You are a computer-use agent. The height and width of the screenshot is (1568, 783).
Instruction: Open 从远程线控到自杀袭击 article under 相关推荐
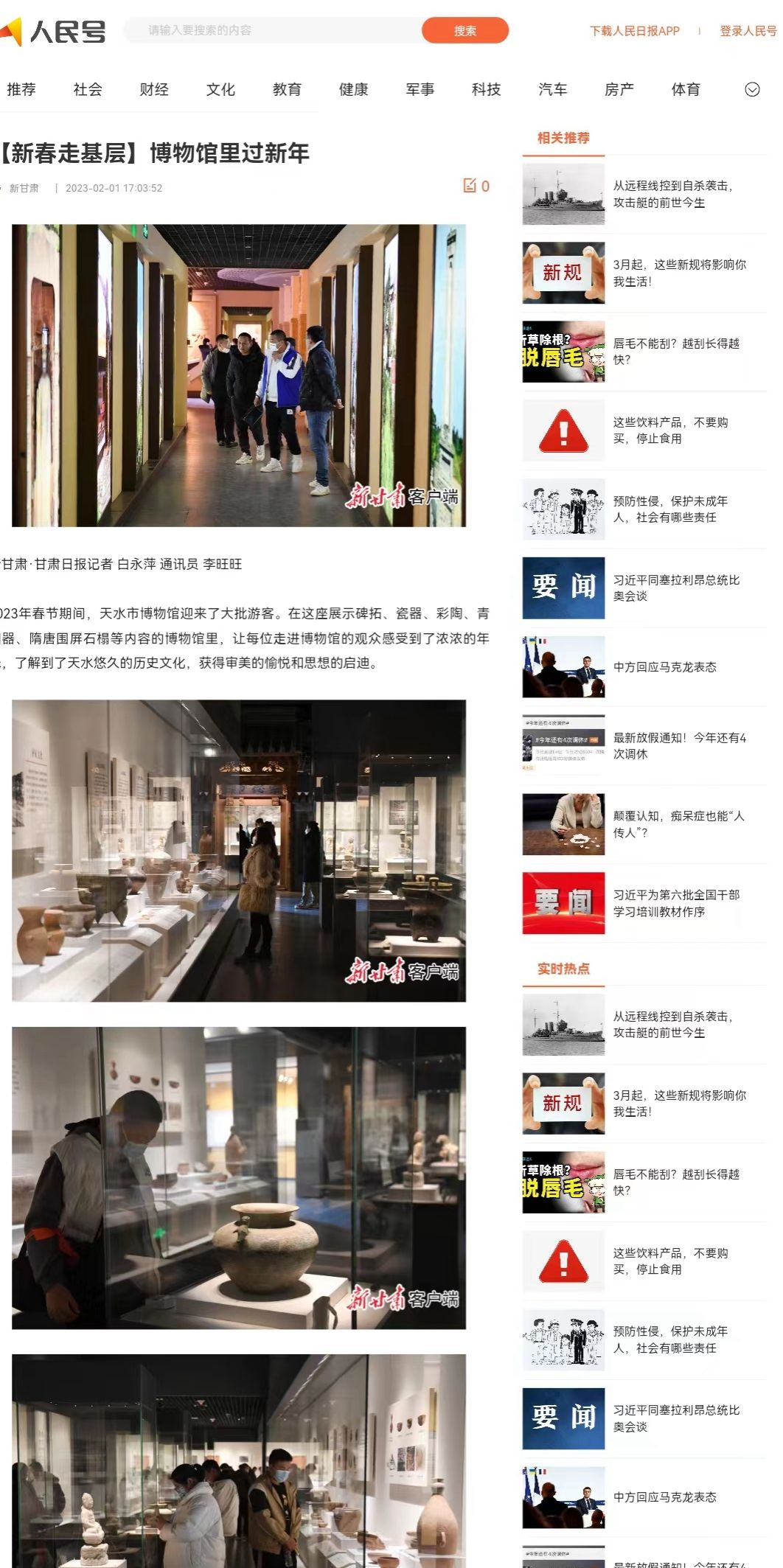673,194
